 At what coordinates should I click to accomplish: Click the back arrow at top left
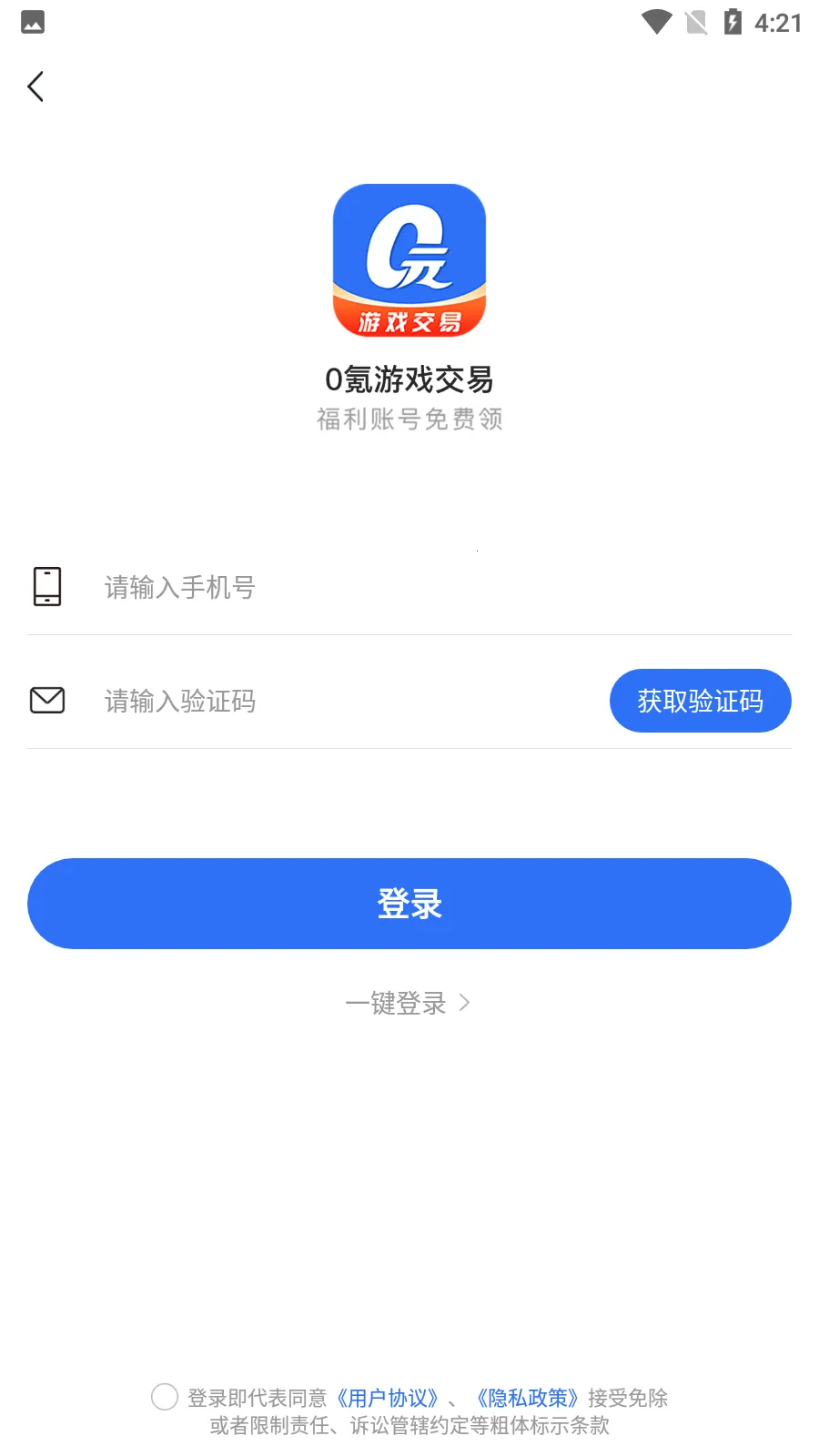35,86
